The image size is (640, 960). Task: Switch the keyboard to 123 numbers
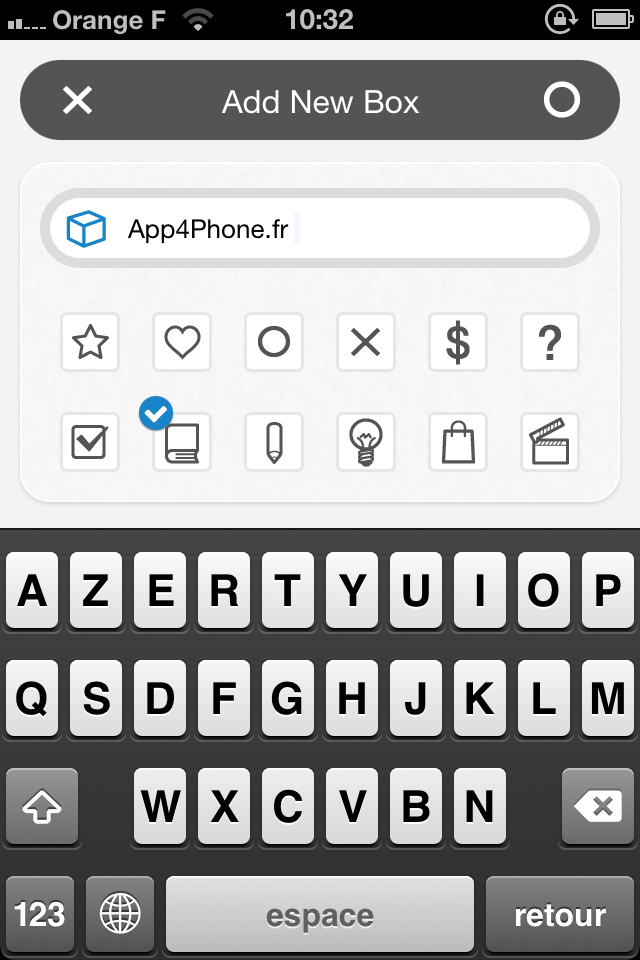(x=40, y=914)
